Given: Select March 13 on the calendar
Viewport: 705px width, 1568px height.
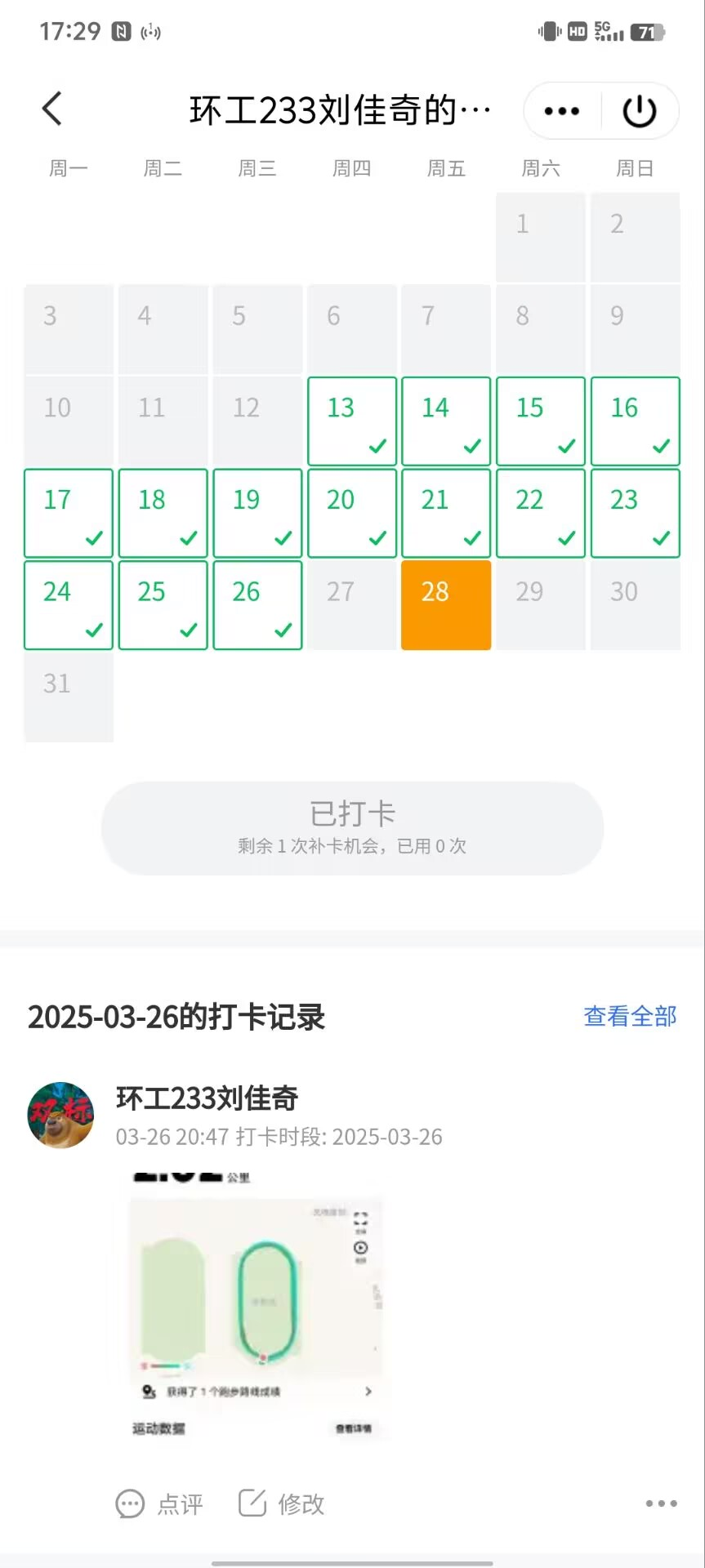Looking at the screenshot, I should (352, 421).
